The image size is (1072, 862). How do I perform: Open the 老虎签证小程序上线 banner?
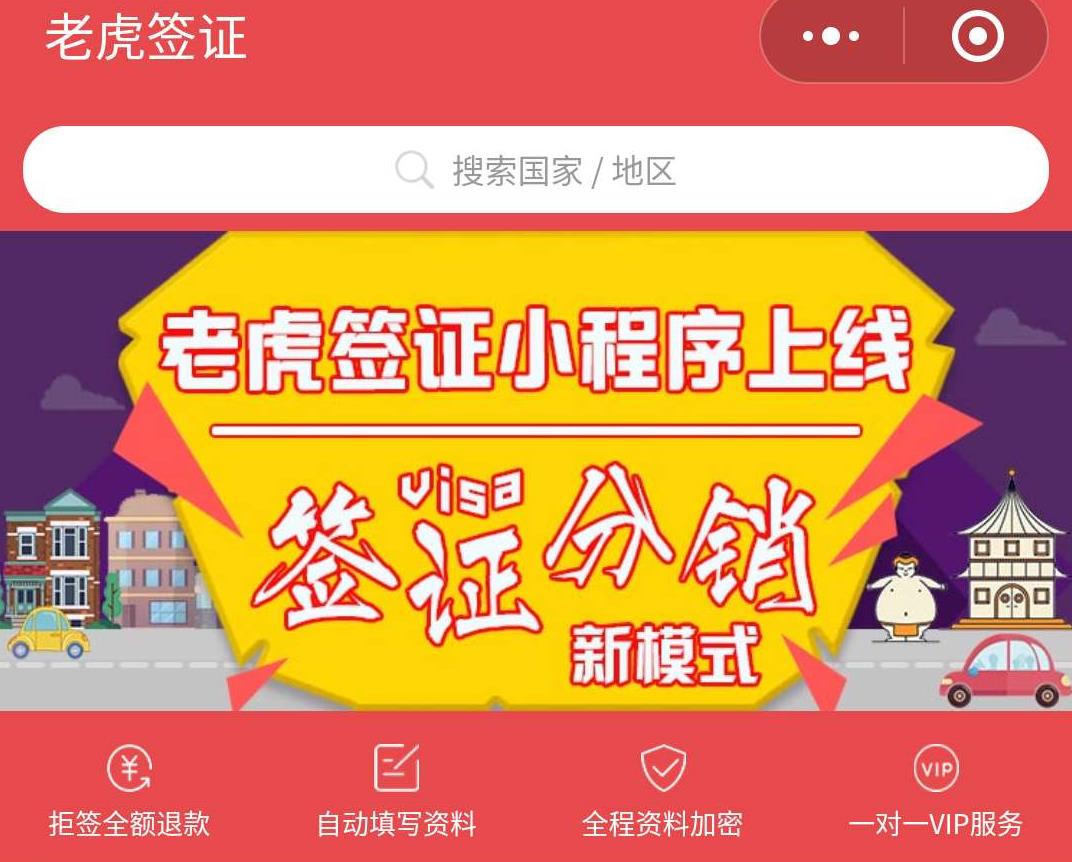(536, 470)
